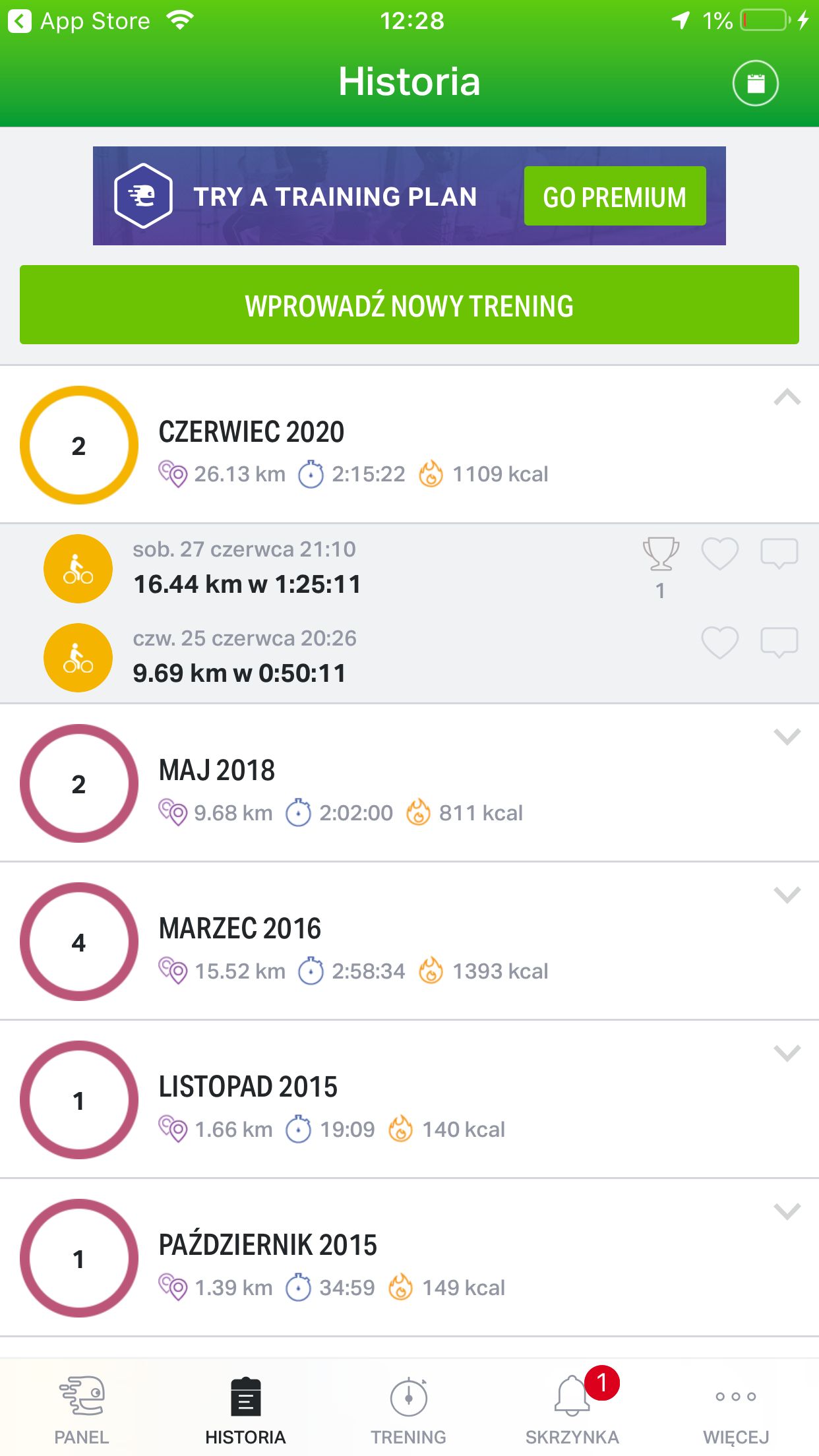
Task: Comment on the 27 czerwca workout
Action: coord(779,553)
